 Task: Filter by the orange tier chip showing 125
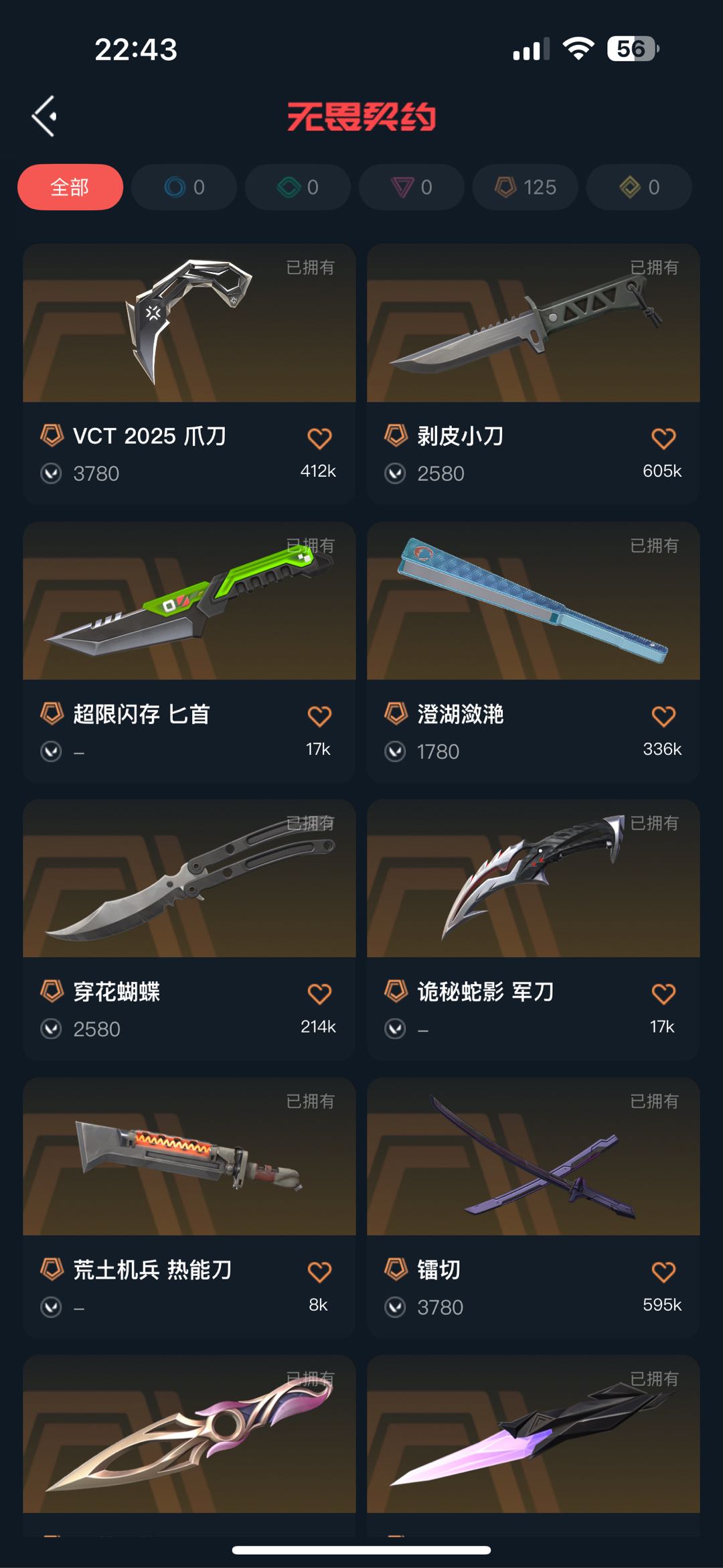coord(526,187)
